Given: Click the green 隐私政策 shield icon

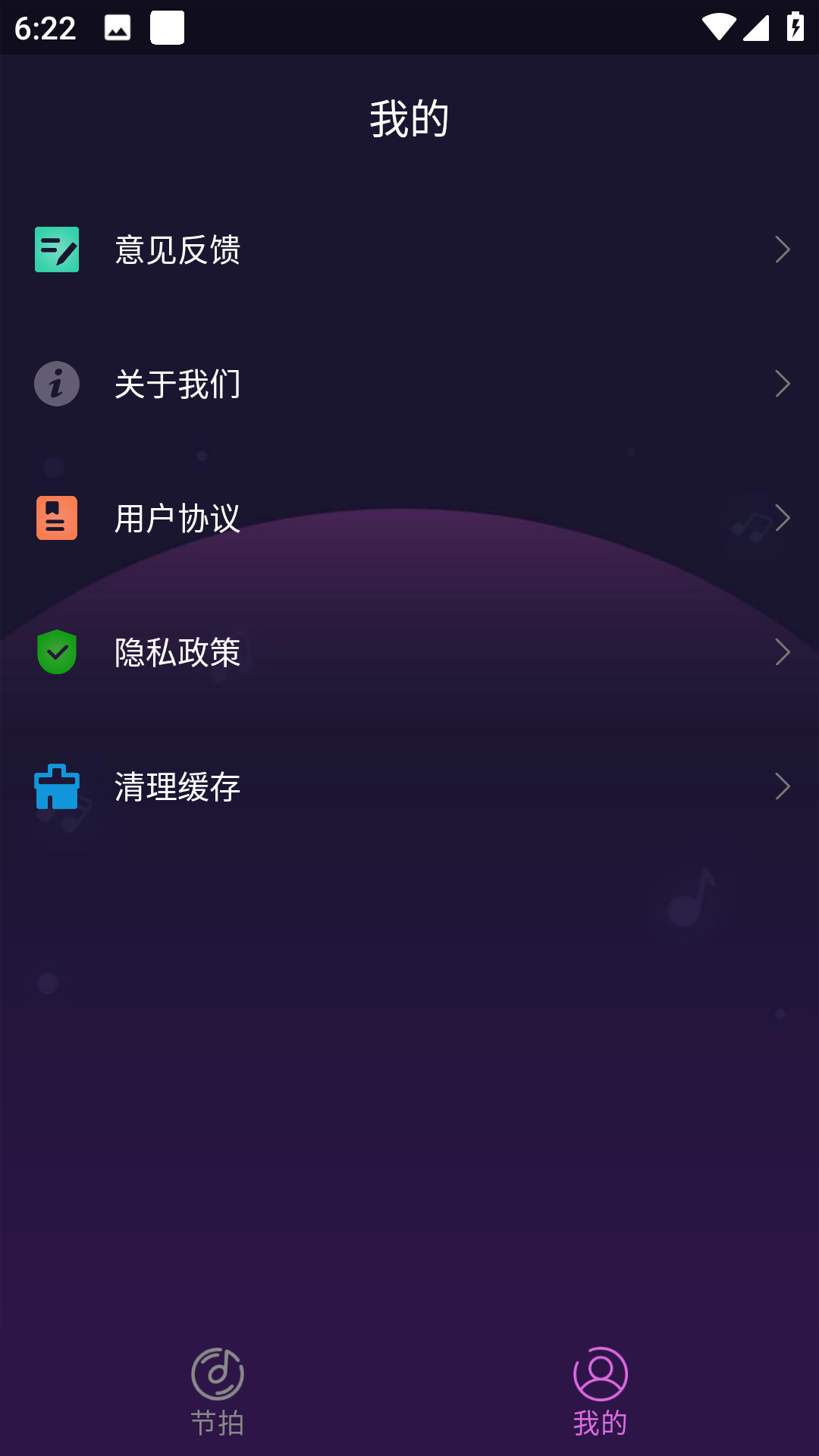Looking at the screenshot, I should point(57,651).
